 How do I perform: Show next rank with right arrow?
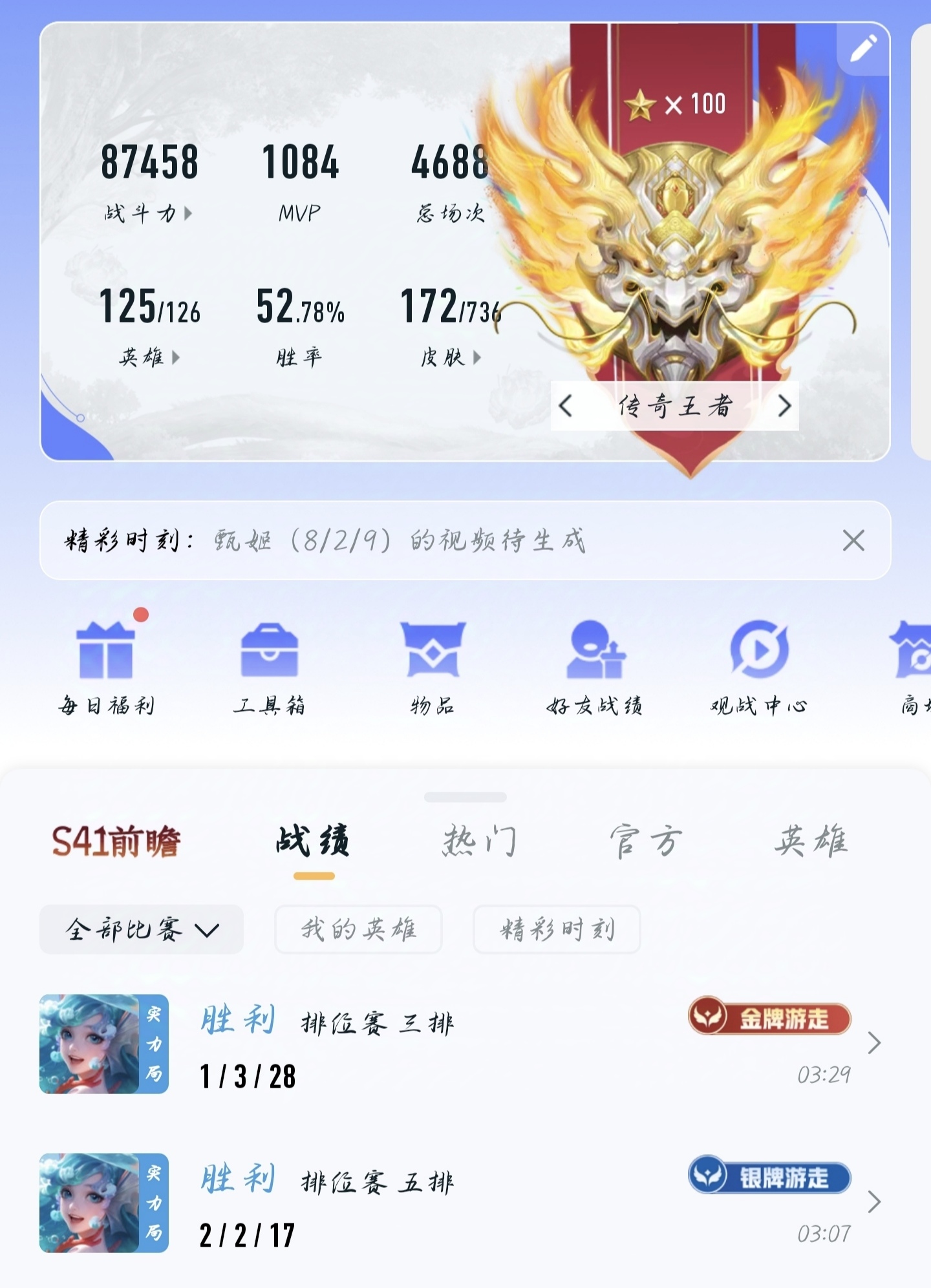tap(784, 406)
